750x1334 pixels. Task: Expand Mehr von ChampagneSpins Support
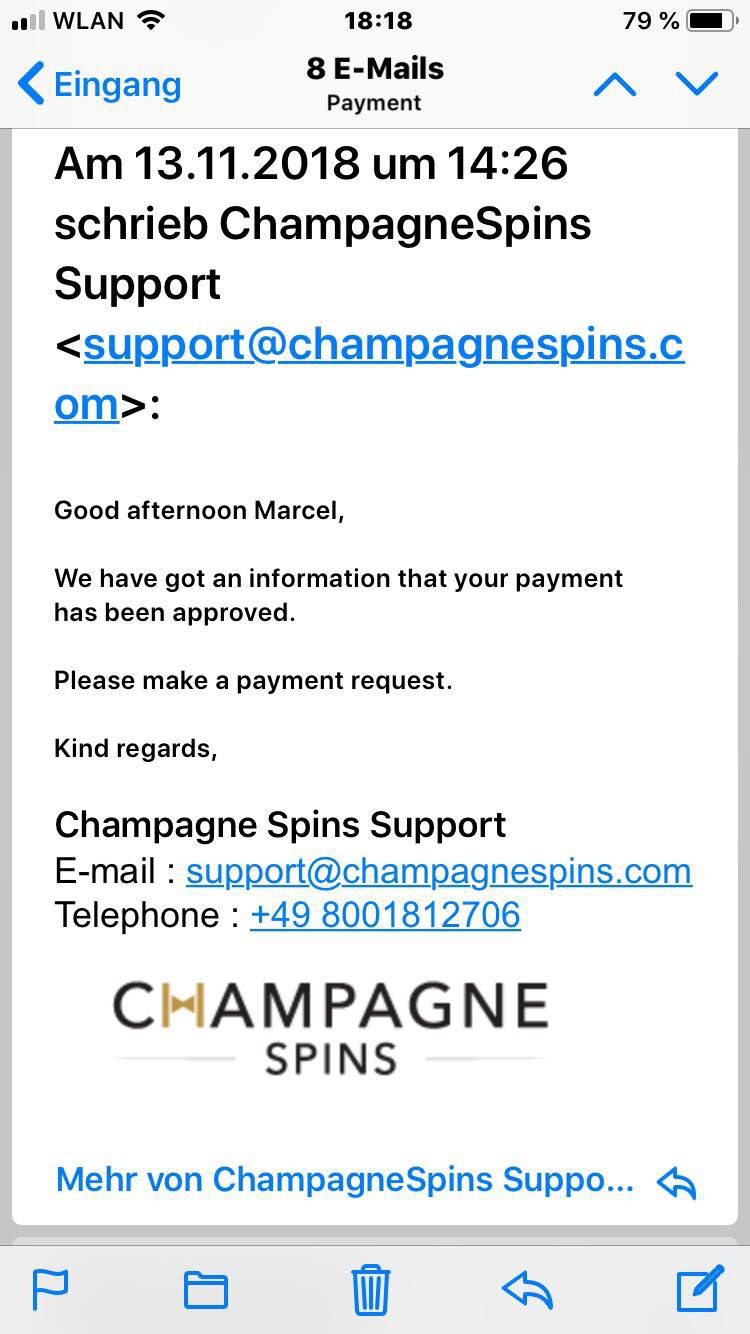click(345, 1180)
